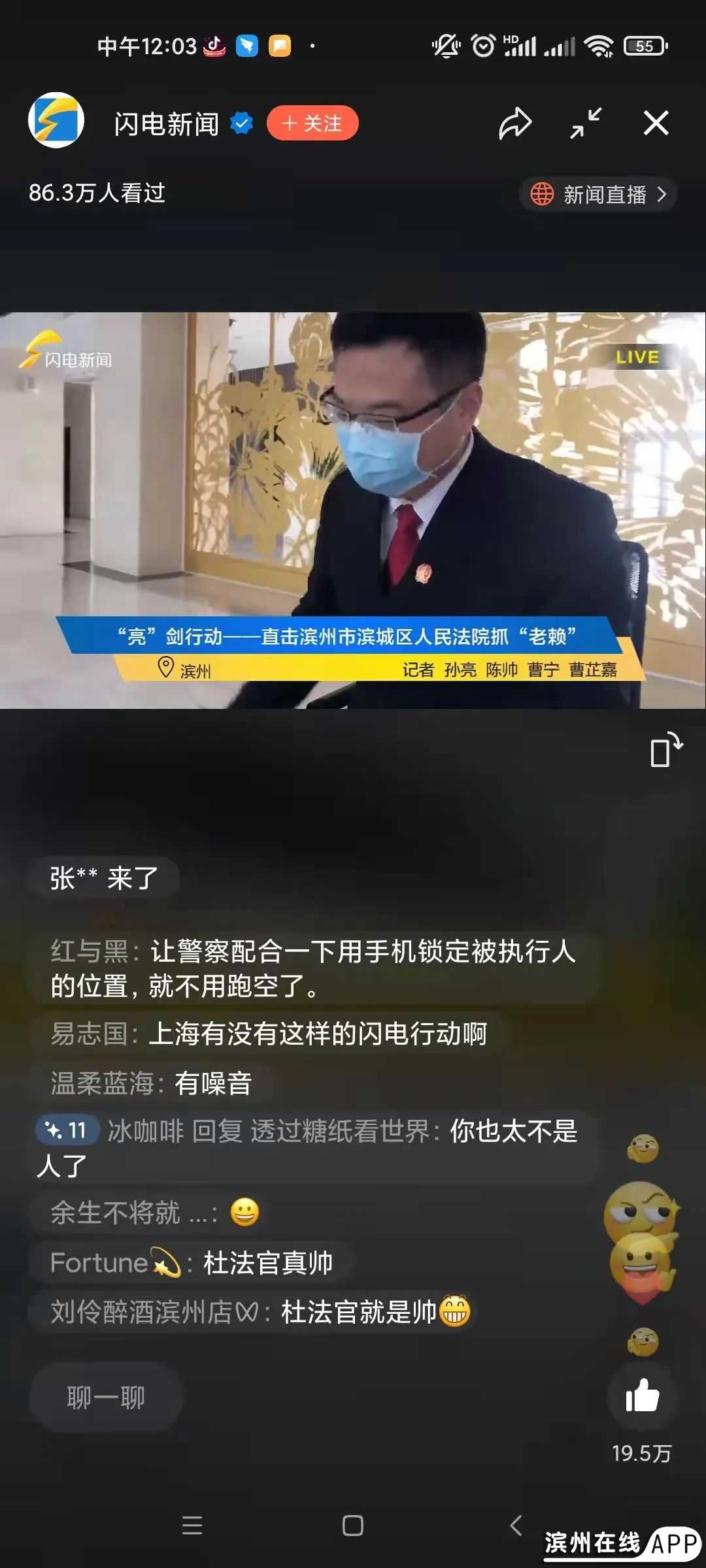706x1568 pixels.
Task: Go back with the system back button
Action: point(516,1526)
